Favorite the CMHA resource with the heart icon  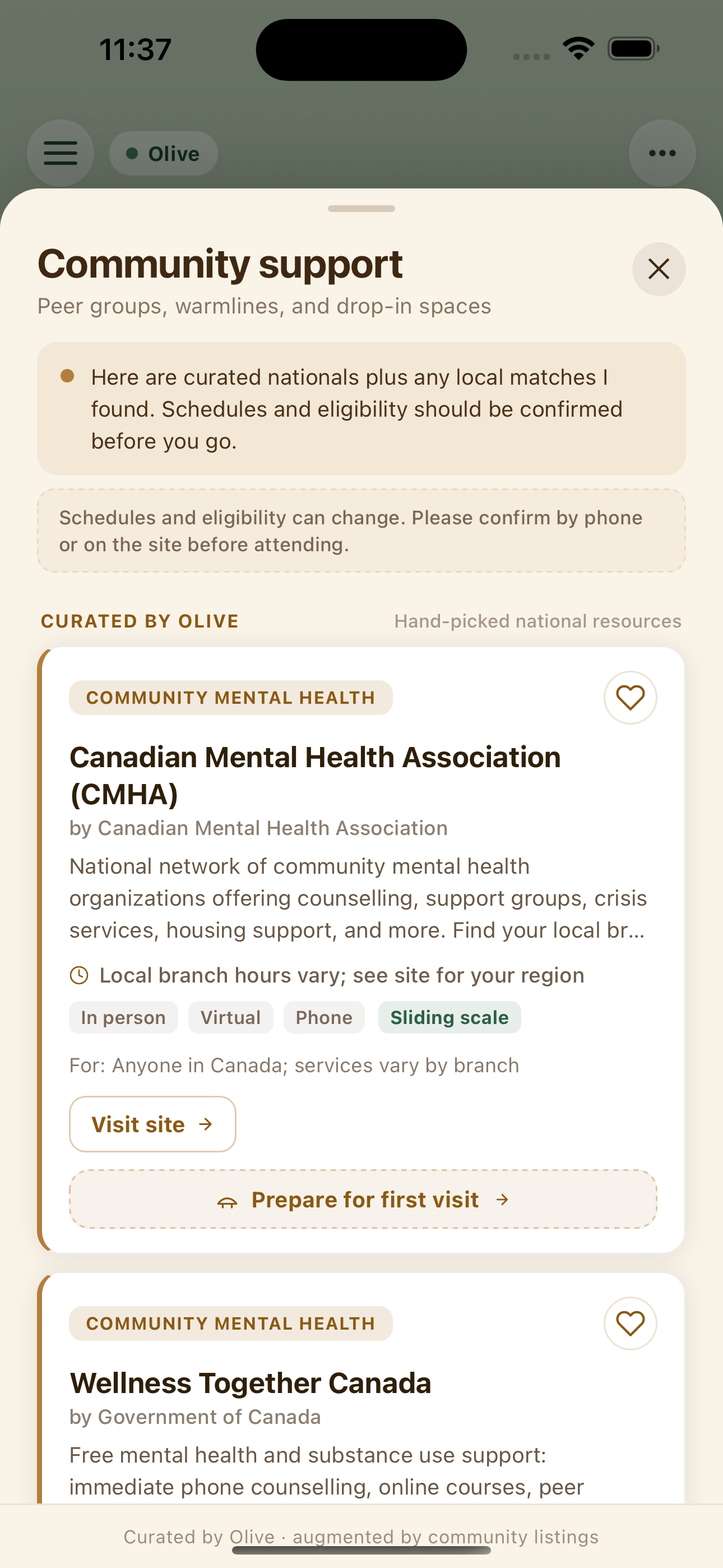[631, 698]
